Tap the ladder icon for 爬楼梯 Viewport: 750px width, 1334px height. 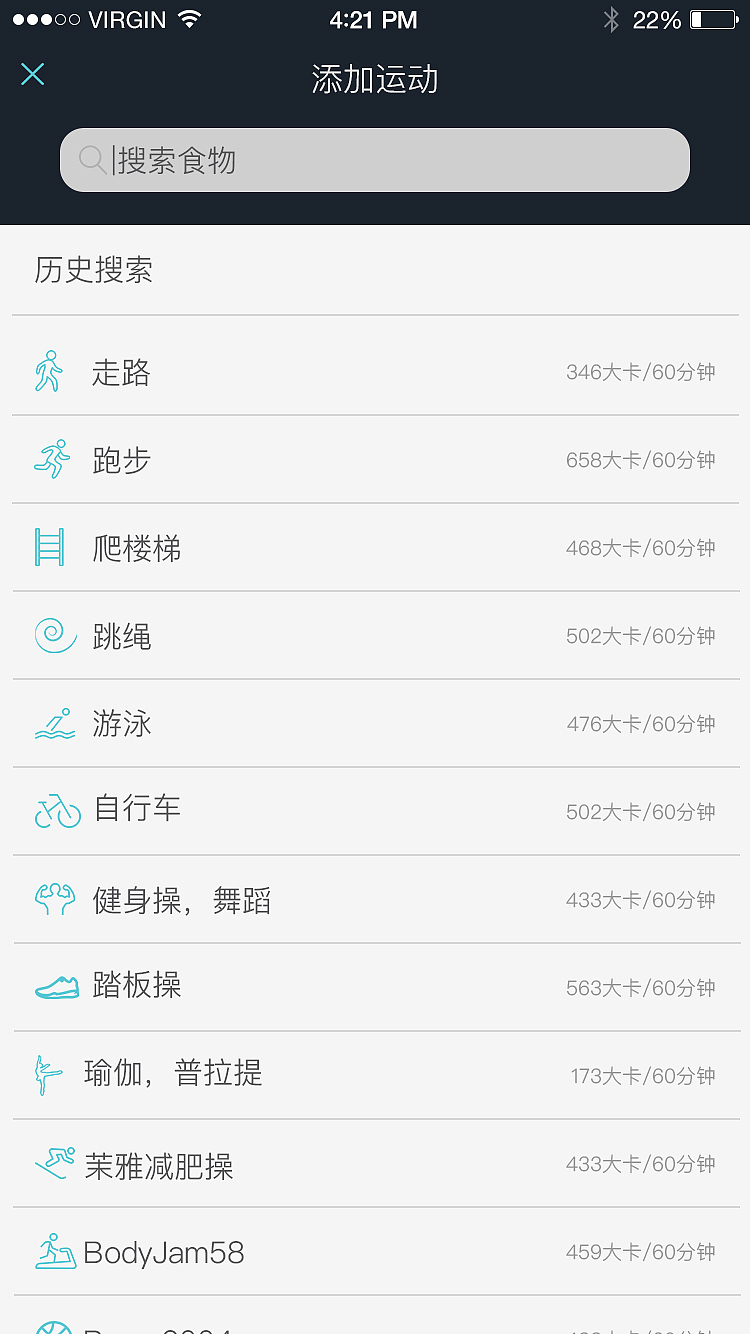(48, 547)
